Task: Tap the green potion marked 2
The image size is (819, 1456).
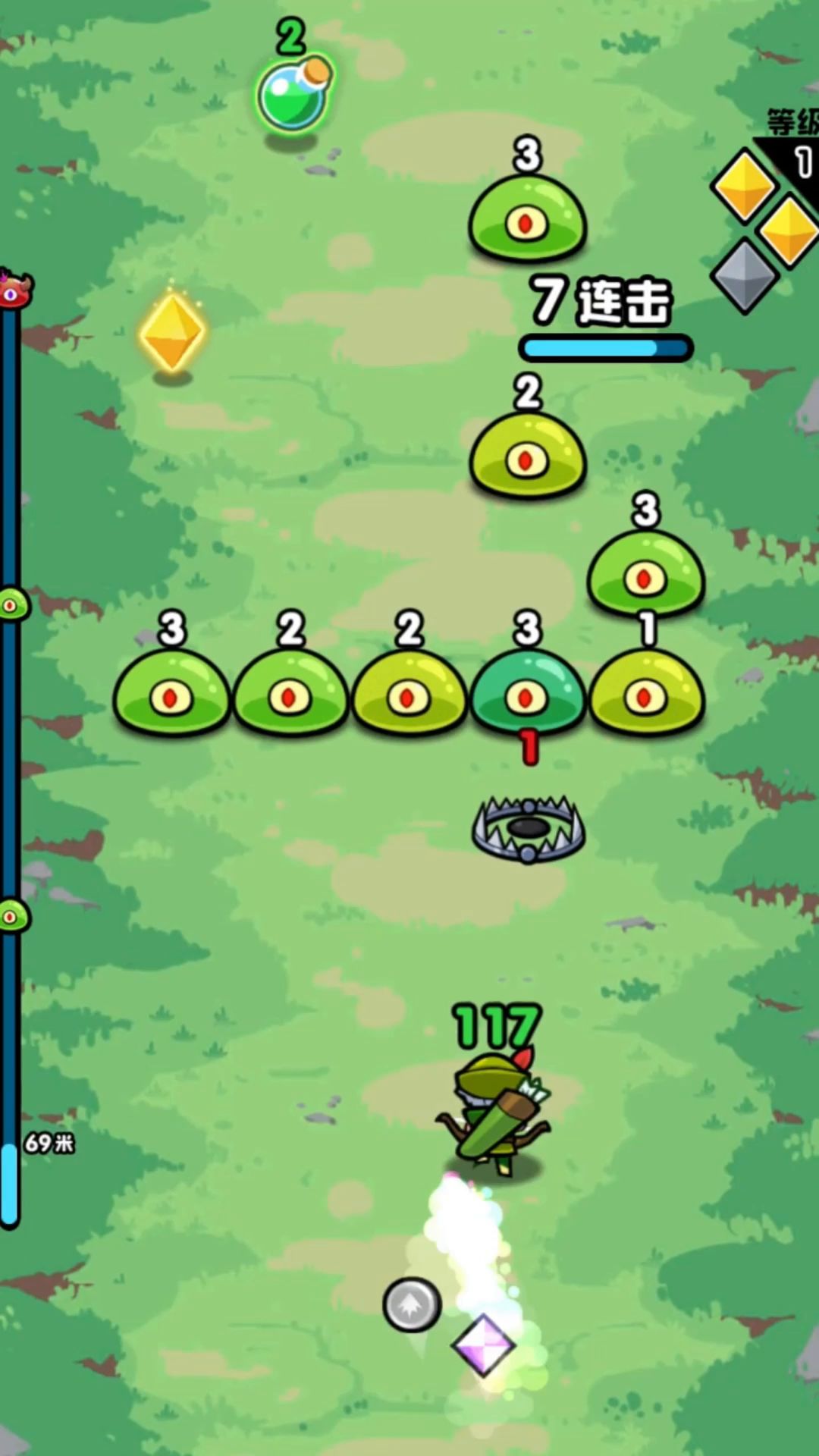Action: click(293, 94)
